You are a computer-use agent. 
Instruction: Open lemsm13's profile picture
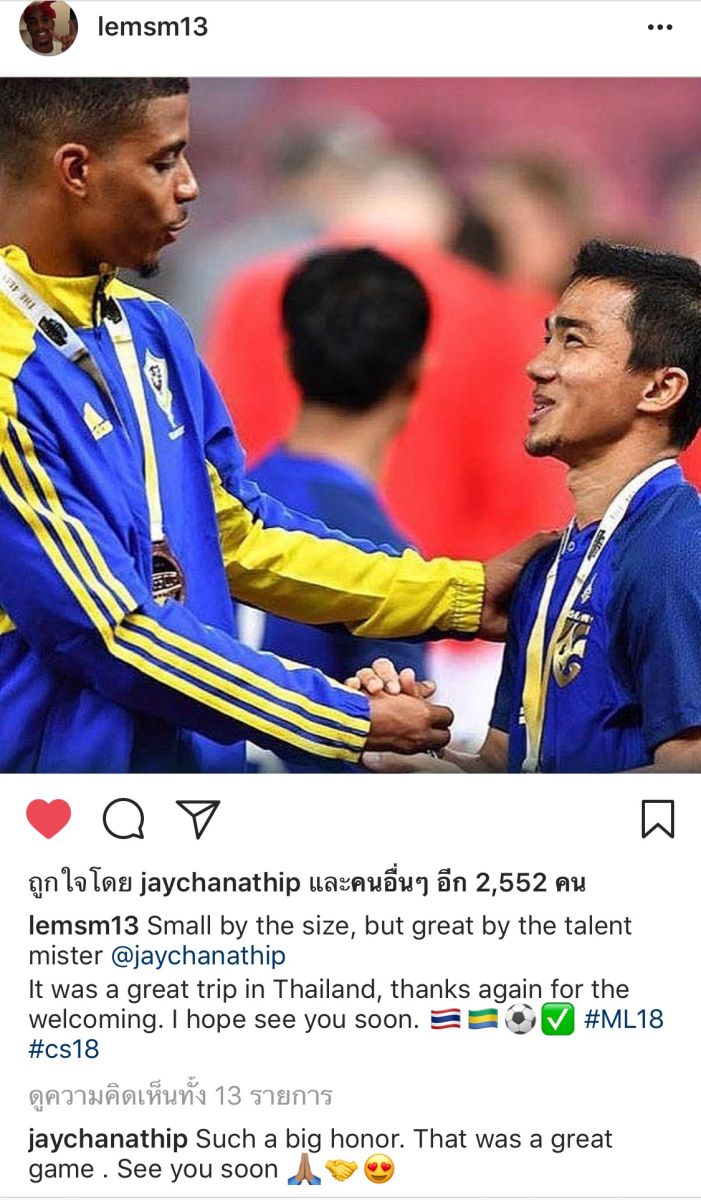coord(48,27)
